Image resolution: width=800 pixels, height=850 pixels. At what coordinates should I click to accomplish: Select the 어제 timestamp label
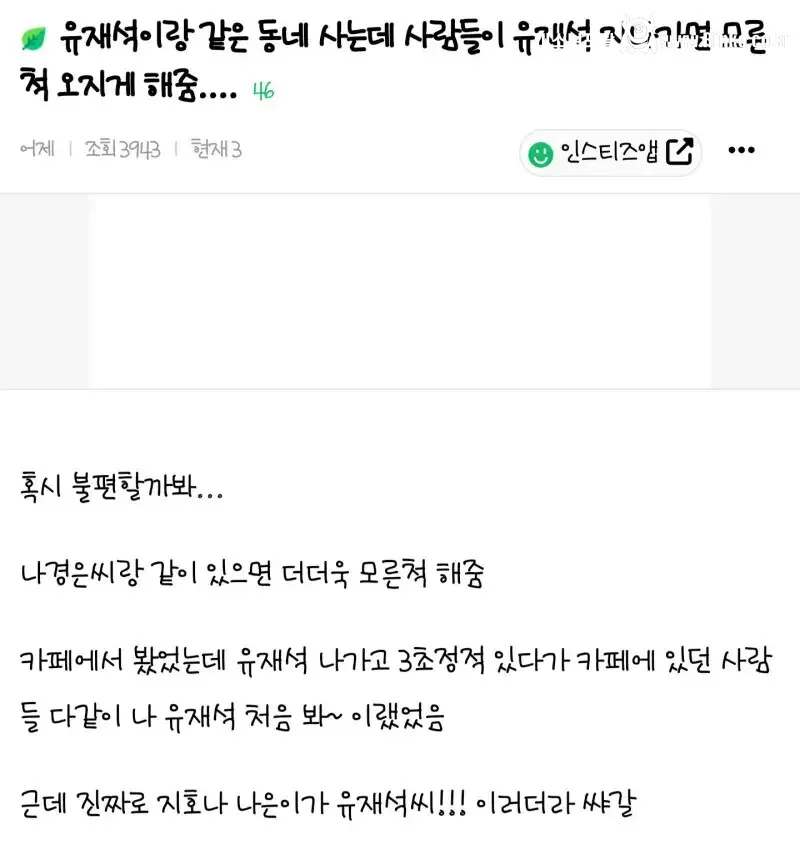[37, 150]
